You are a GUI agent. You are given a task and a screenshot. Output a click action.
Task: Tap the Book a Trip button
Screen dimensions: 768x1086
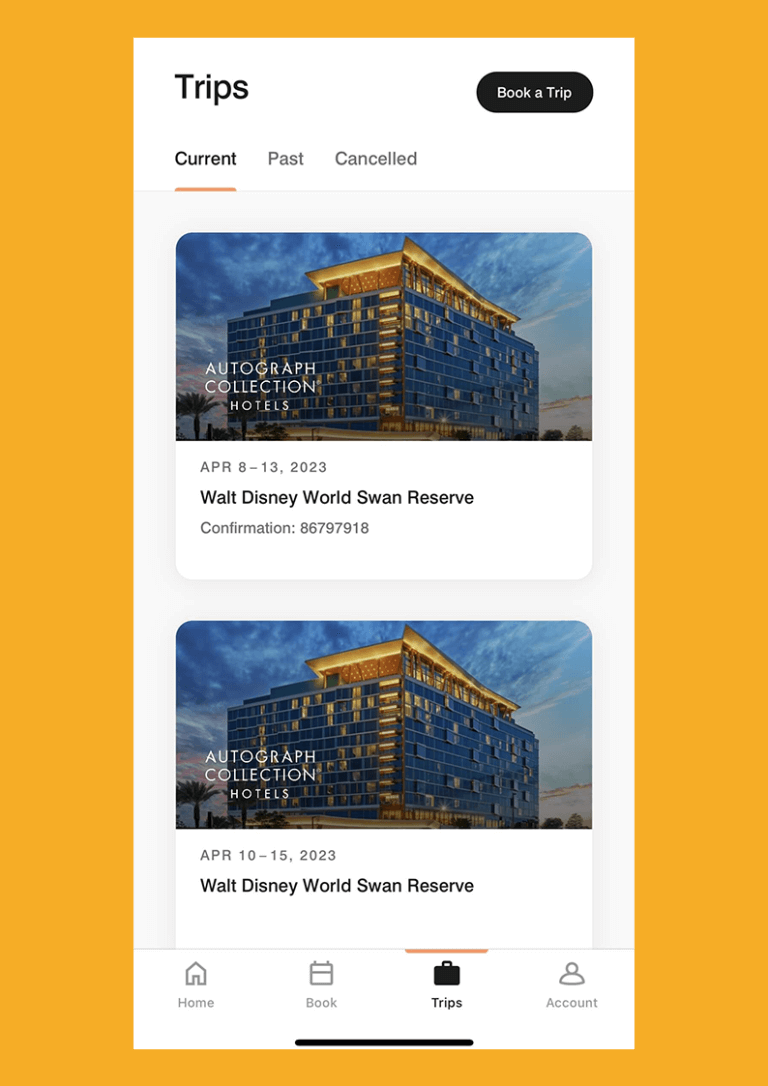(x=534, y=92)
